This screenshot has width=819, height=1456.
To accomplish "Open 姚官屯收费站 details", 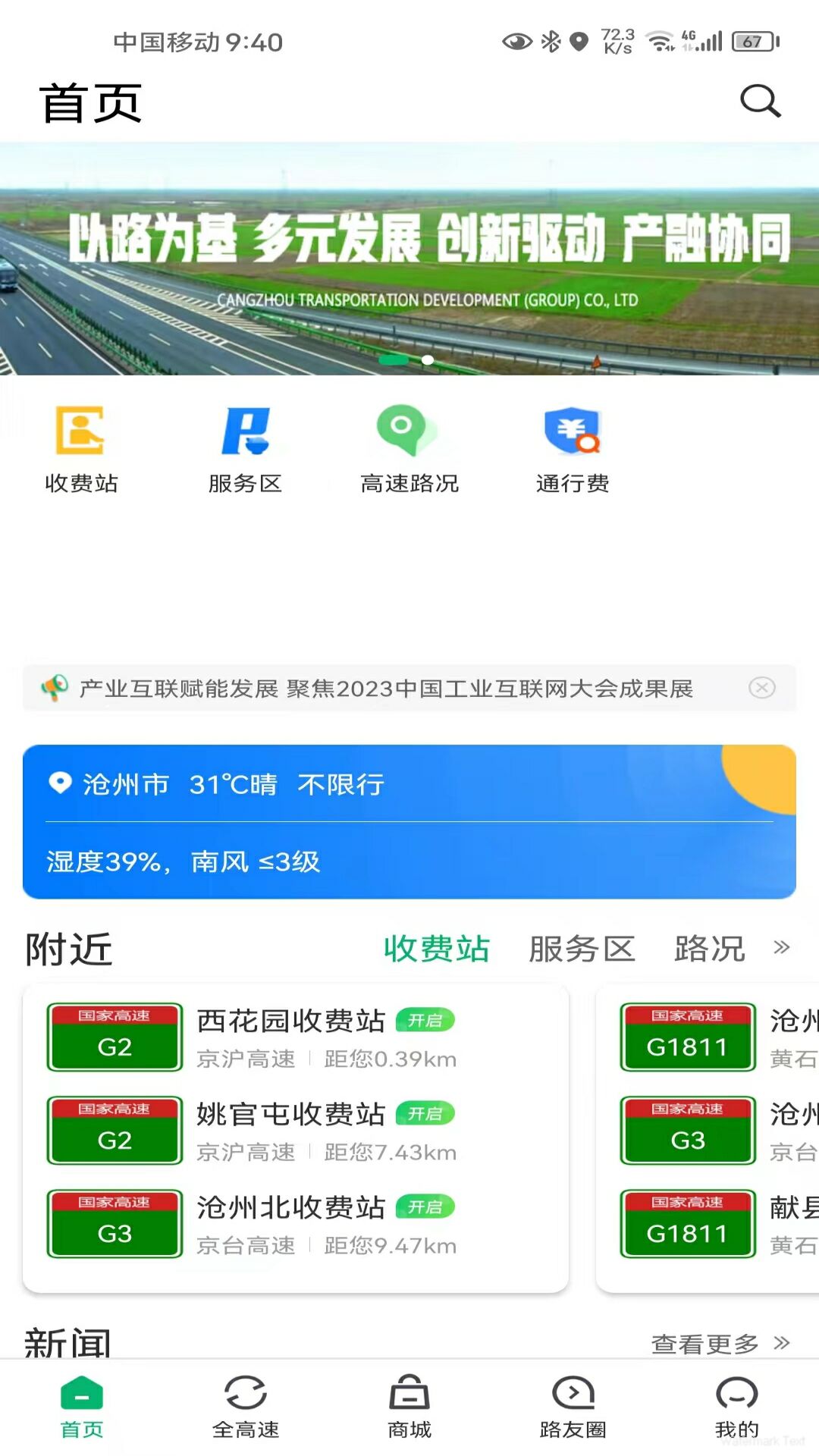I will [x=296, y=1130].
